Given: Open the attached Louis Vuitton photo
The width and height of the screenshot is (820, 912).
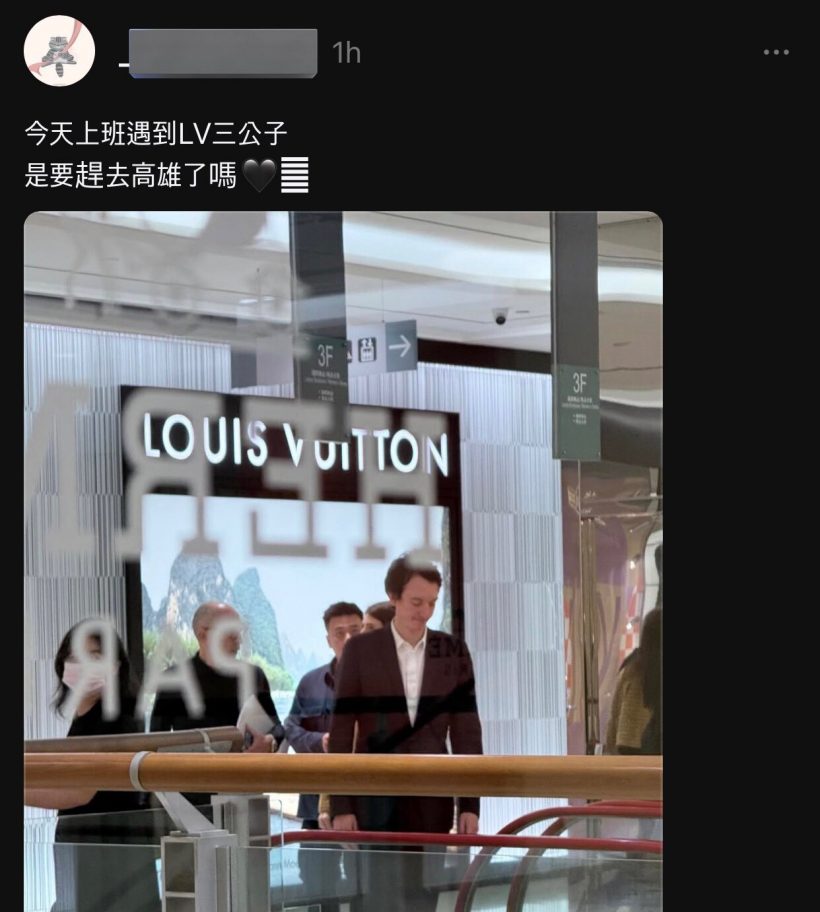Looking at the screenshot, I should [x=343, y=560].
